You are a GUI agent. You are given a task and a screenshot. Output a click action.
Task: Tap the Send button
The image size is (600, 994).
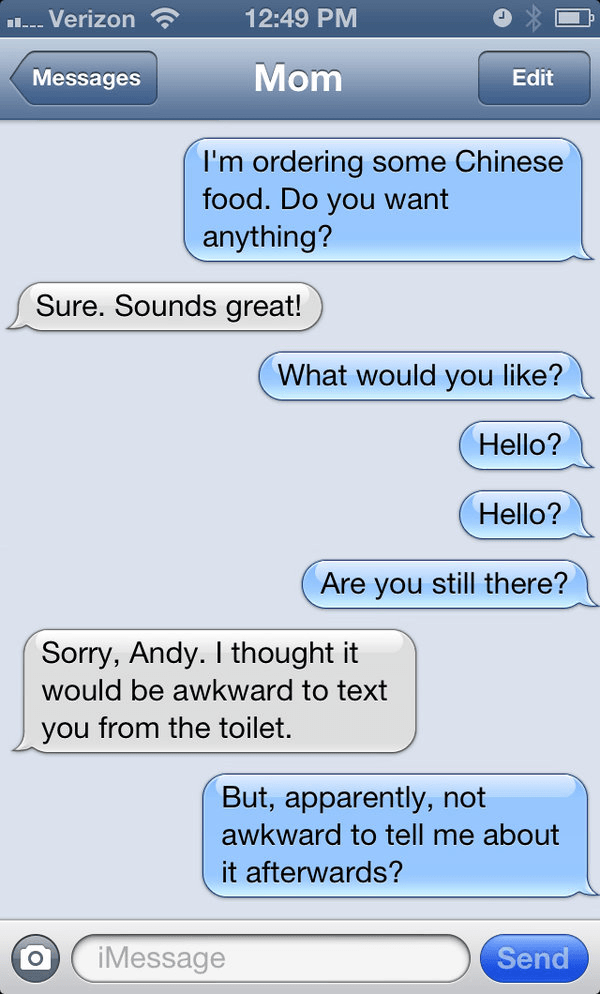533,958
